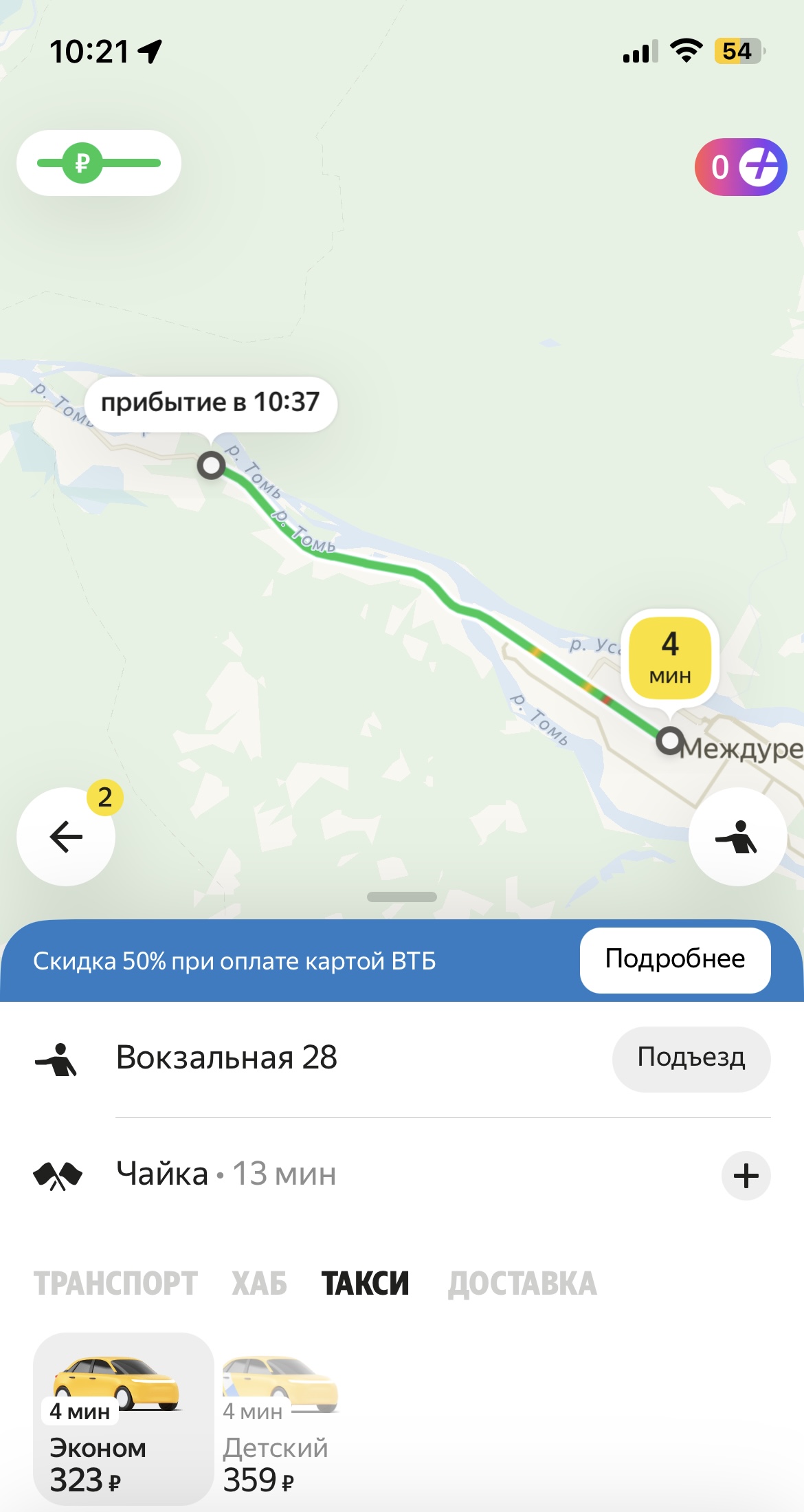This screenshot has width=804, height=1512.
Task: Select the Такси tab
Action: pos(365,1284)
